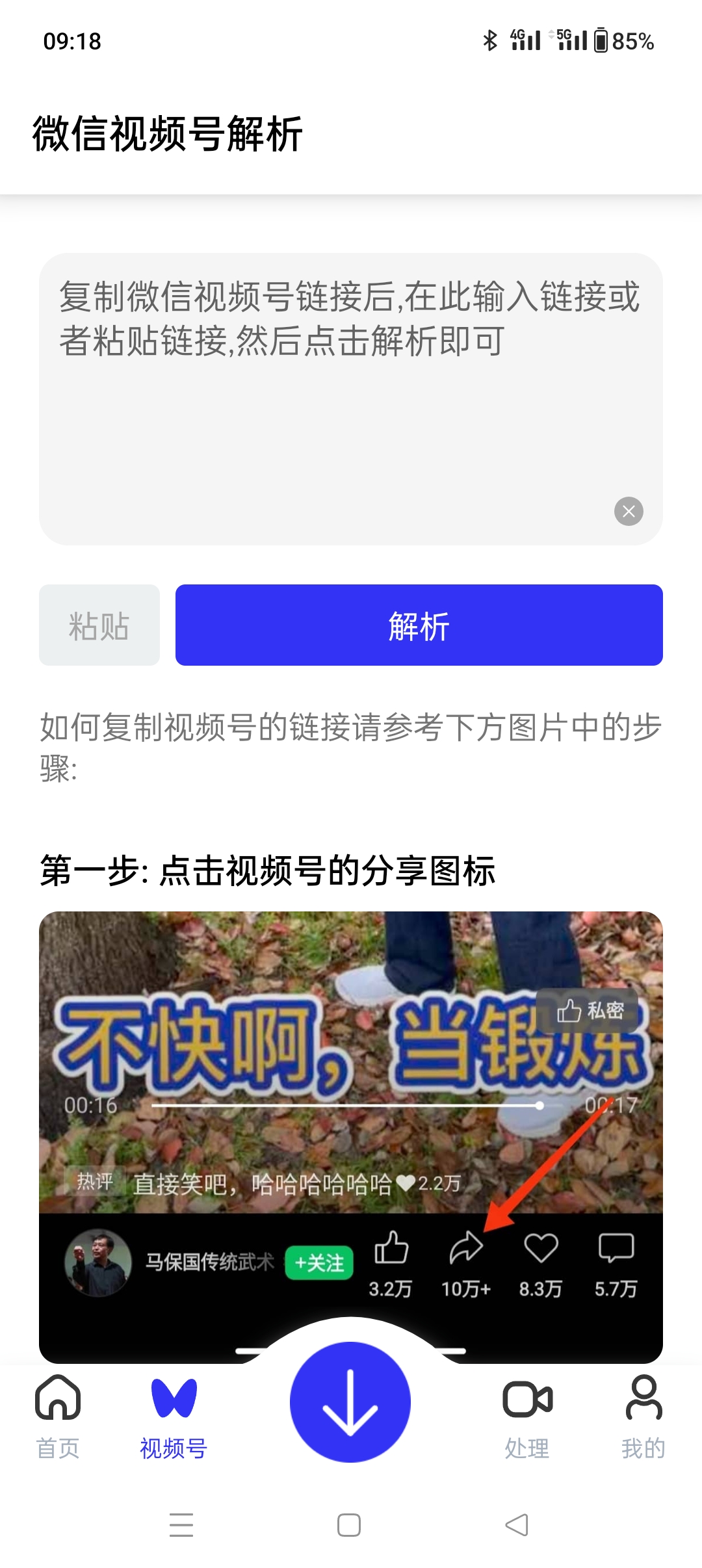Tap the 粘贴 paste button
The image size is (702, 1568).
tap(99, 625)
